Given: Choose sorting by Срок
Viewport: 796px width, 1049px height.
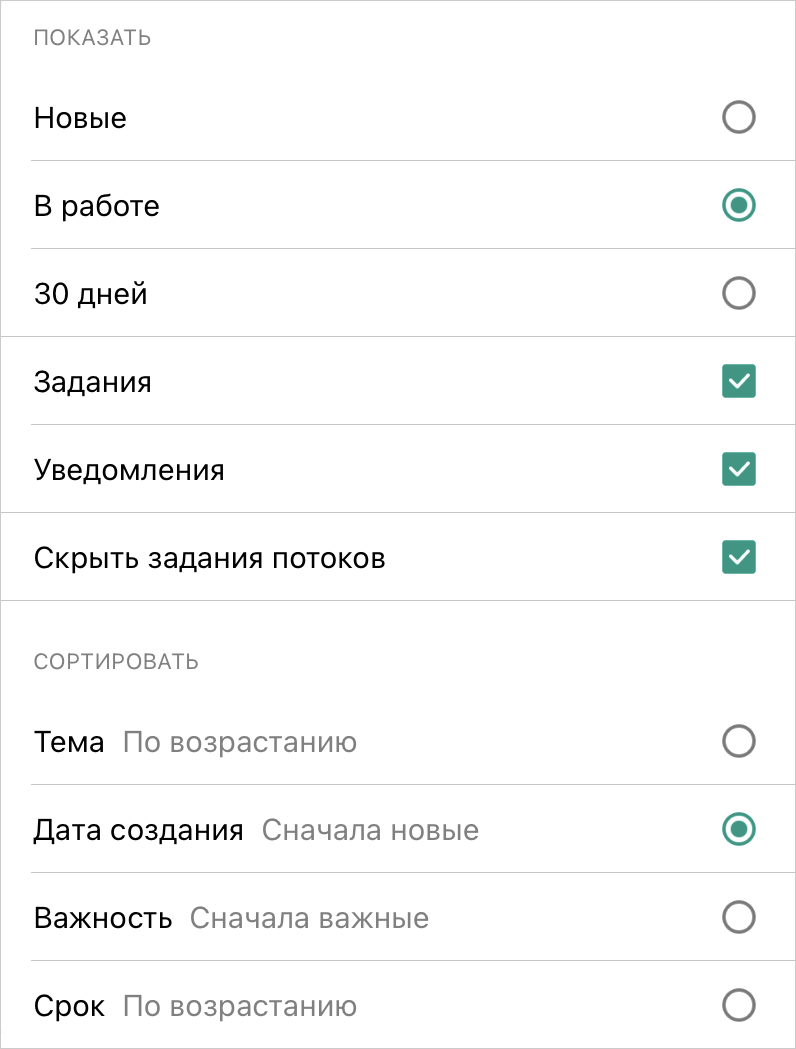Looking at the screenshot, I should click(738, 1006).
